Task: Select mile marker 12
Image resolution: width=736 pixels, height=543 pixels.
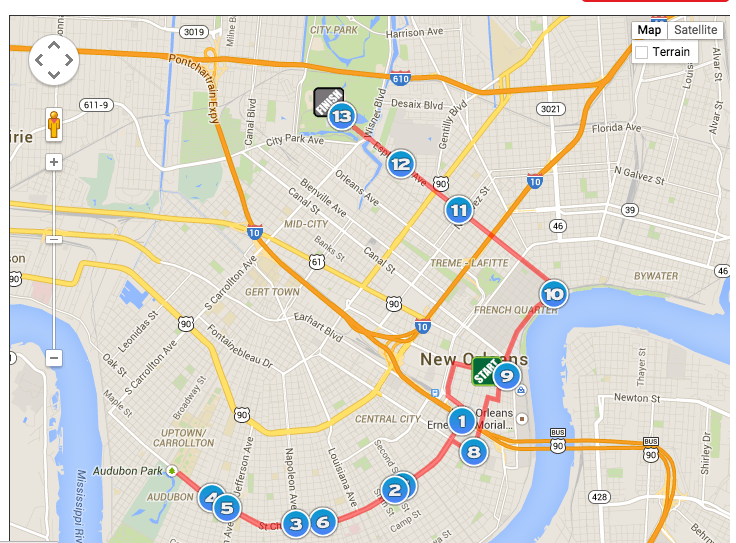Action: pos(400,164)
